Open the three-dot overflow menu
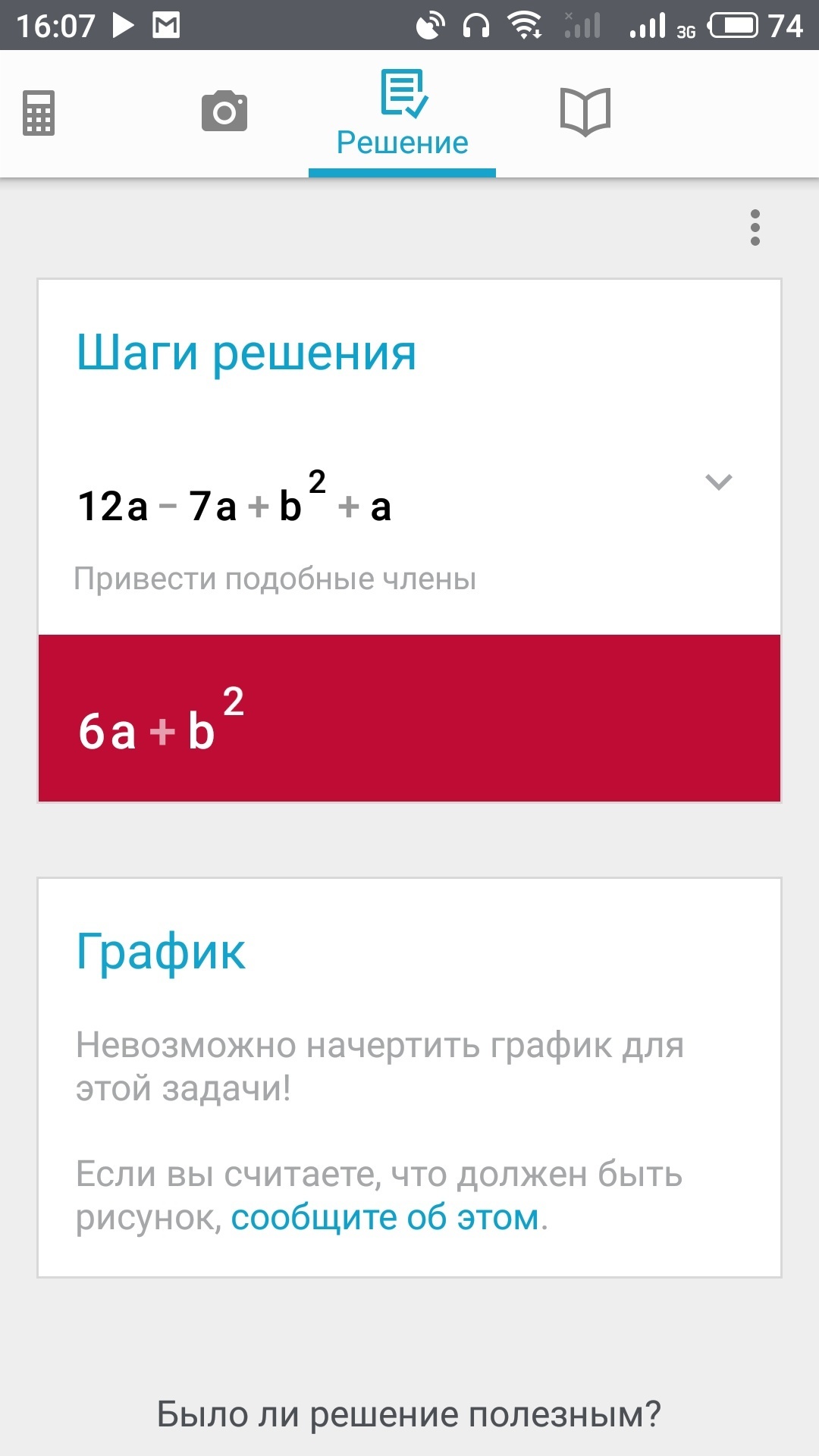 (755, 227)
